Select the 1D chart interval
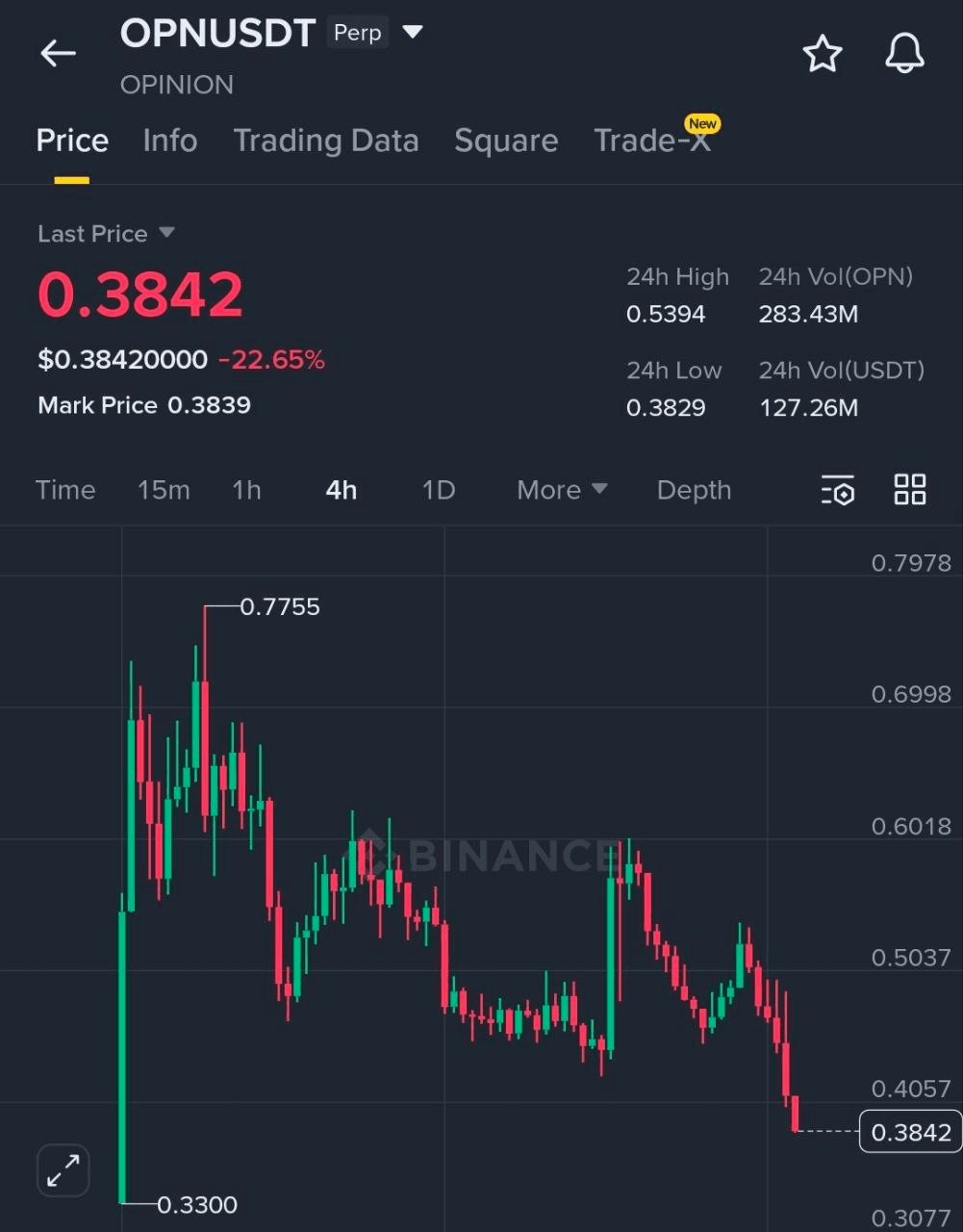Screen dimensions: 963x1232 [438, 490]
